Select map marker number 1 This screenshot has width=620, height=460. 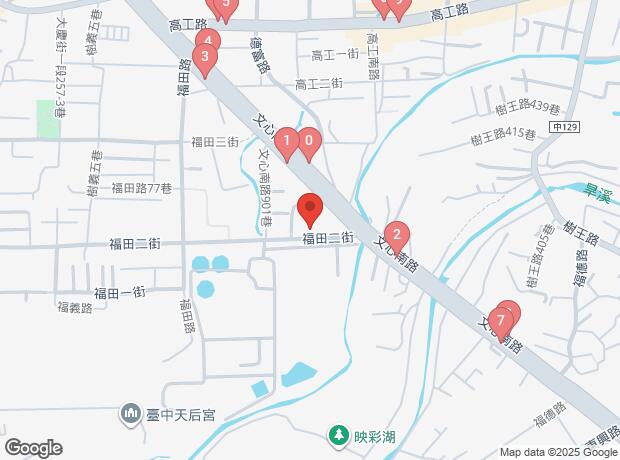click(287, 143)
